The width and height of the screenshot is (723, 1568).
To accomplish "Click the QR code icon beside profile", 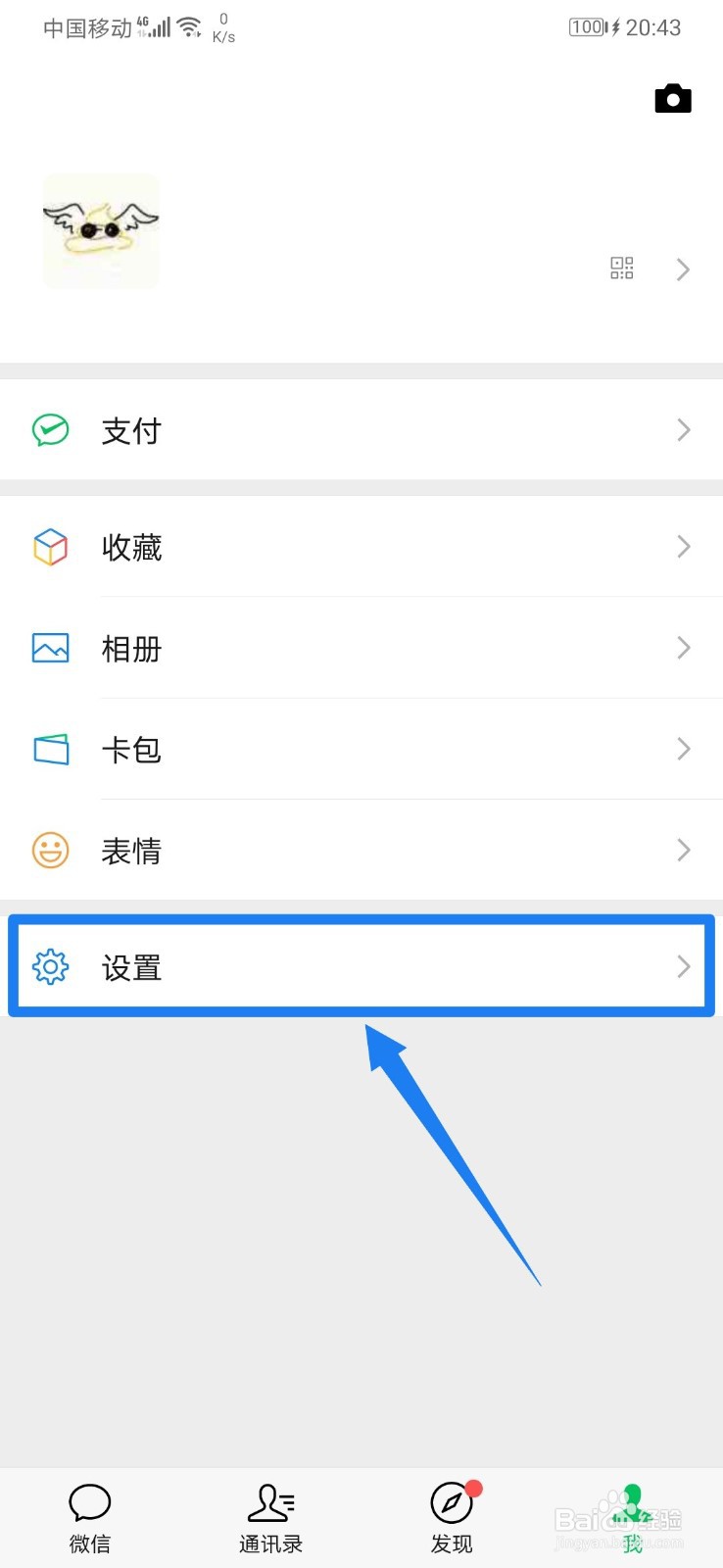I will 621,269.
